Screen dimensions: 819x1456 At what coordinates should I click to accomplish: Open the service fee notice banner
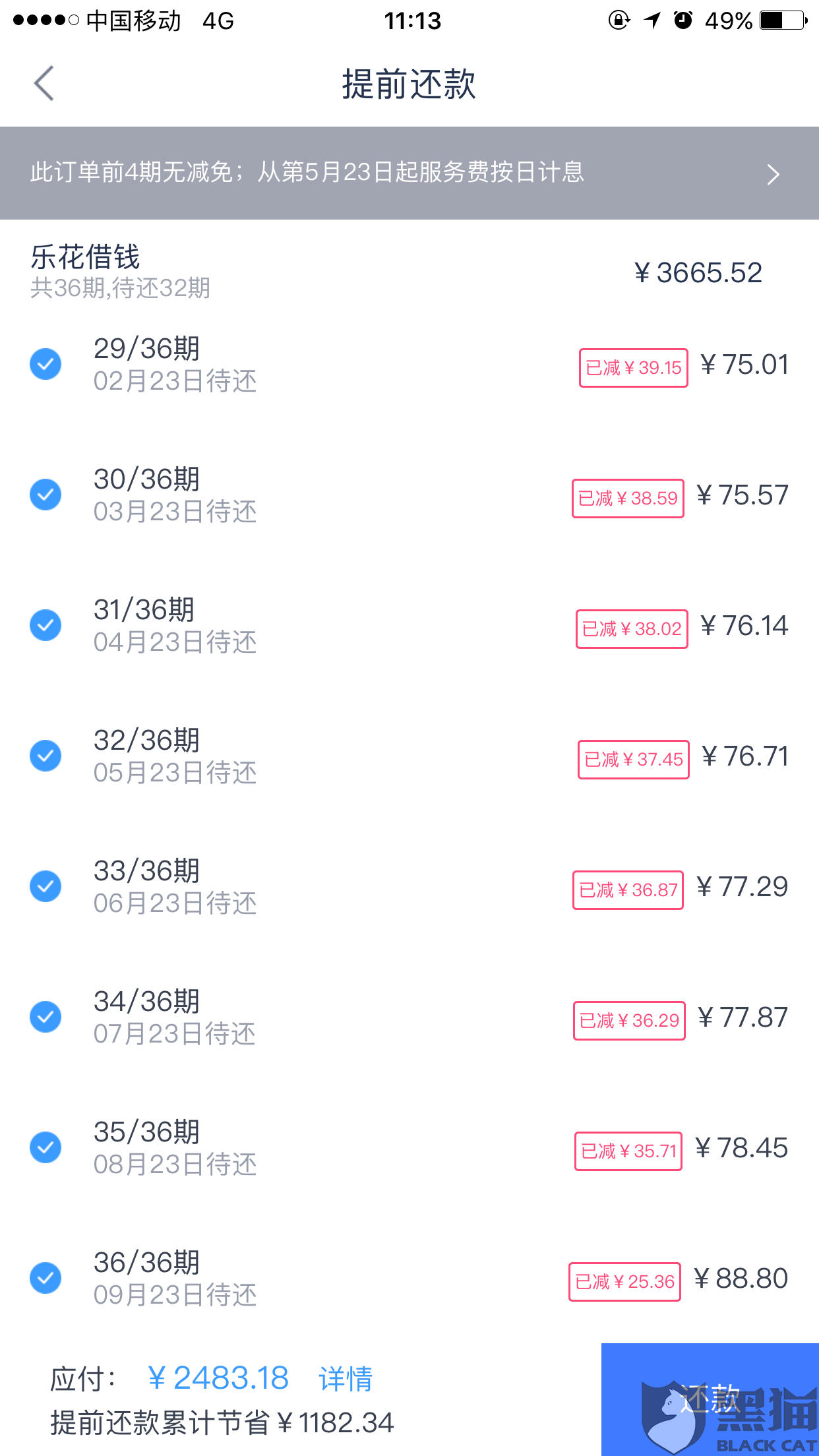coord(409,173)
